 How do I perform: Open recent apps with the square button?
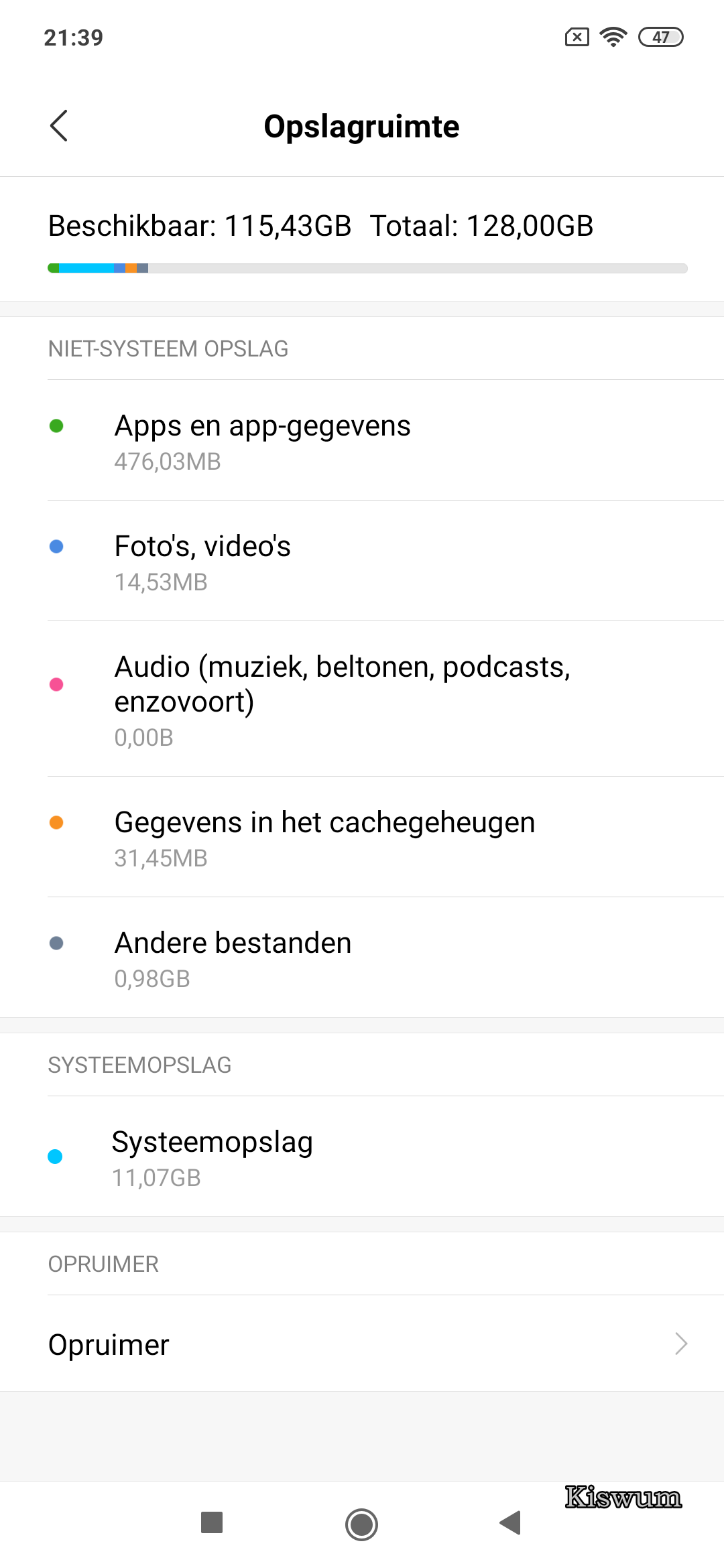212,1522
